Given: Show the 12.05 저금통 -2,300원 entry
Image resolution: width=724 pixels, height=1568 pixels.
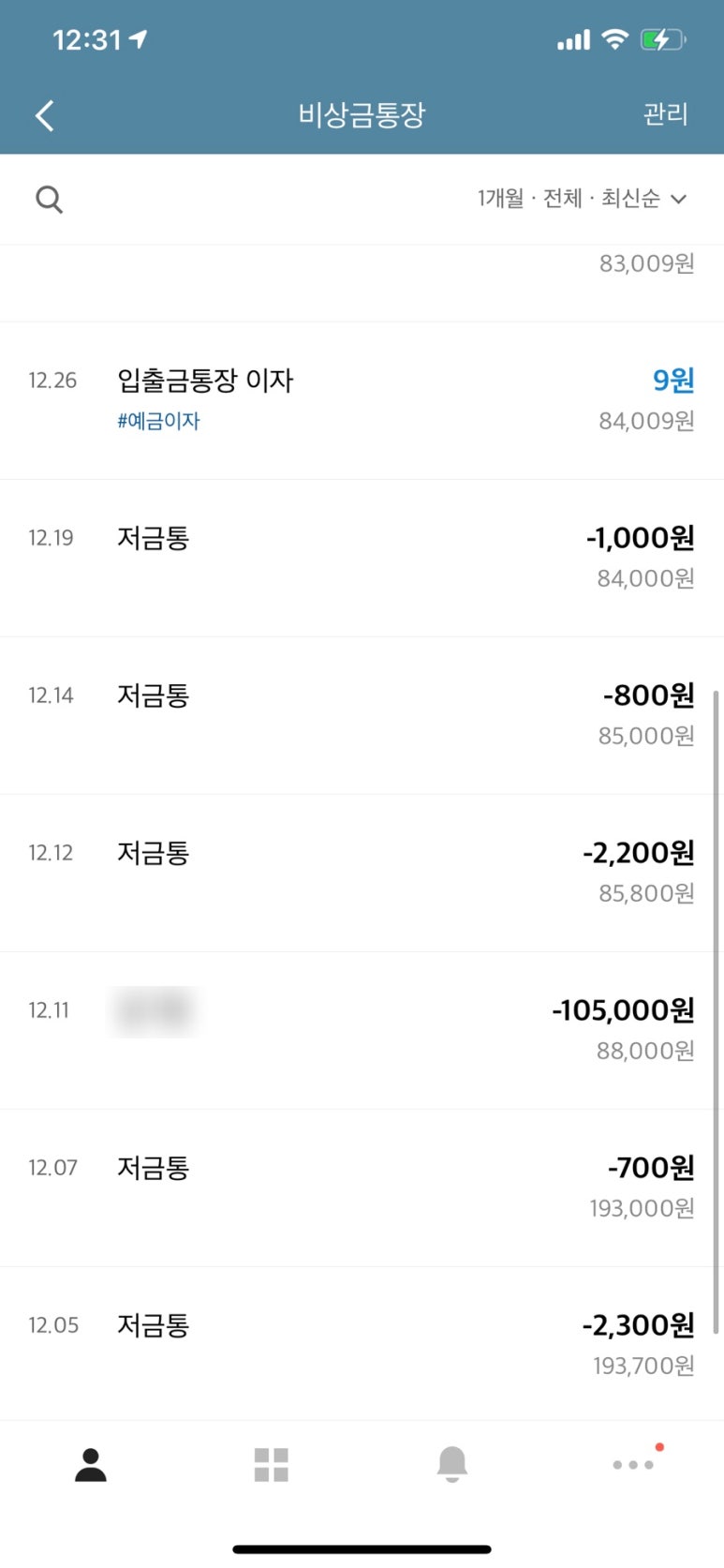Looking at the screenshot, I should [x=362, y=1346].
